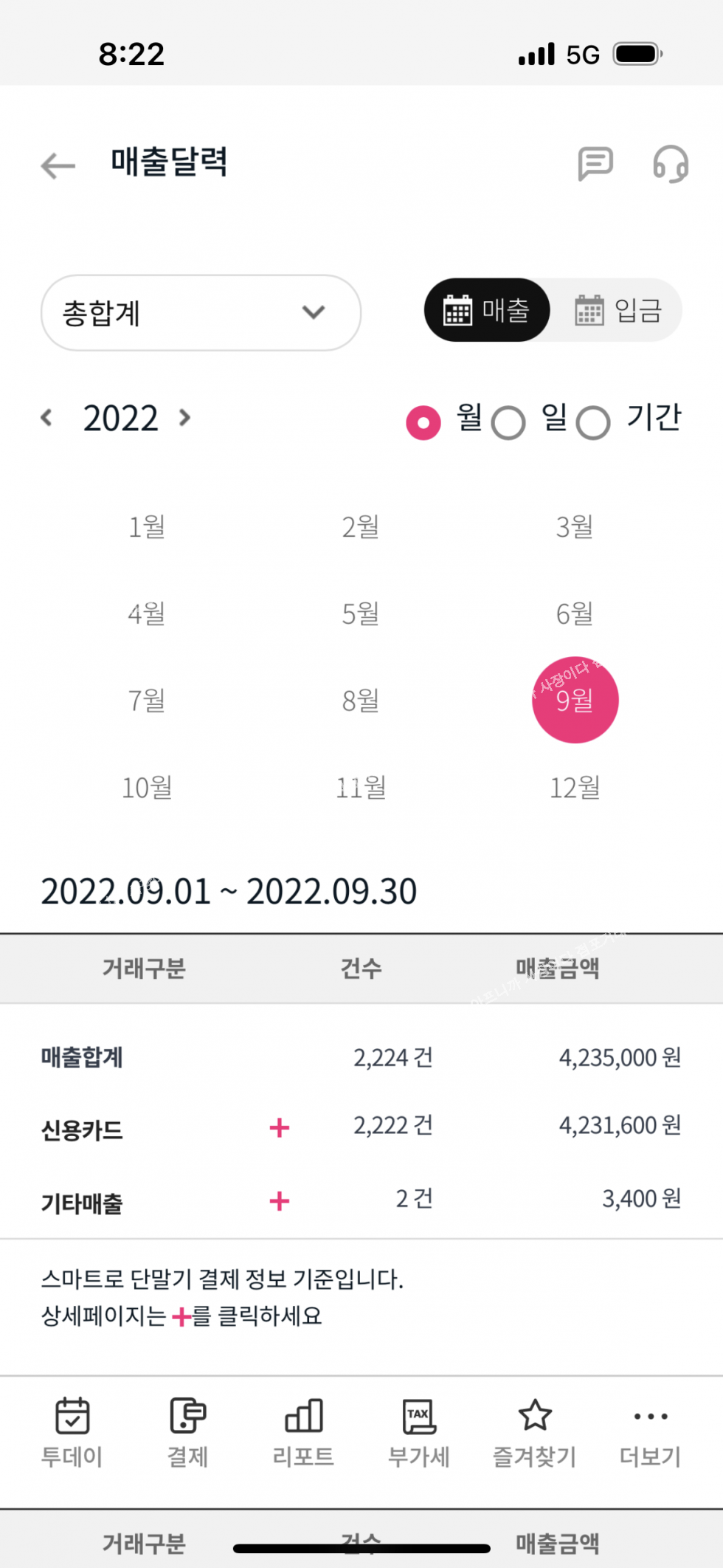Advance to the year after 2022

click(185, 418)
